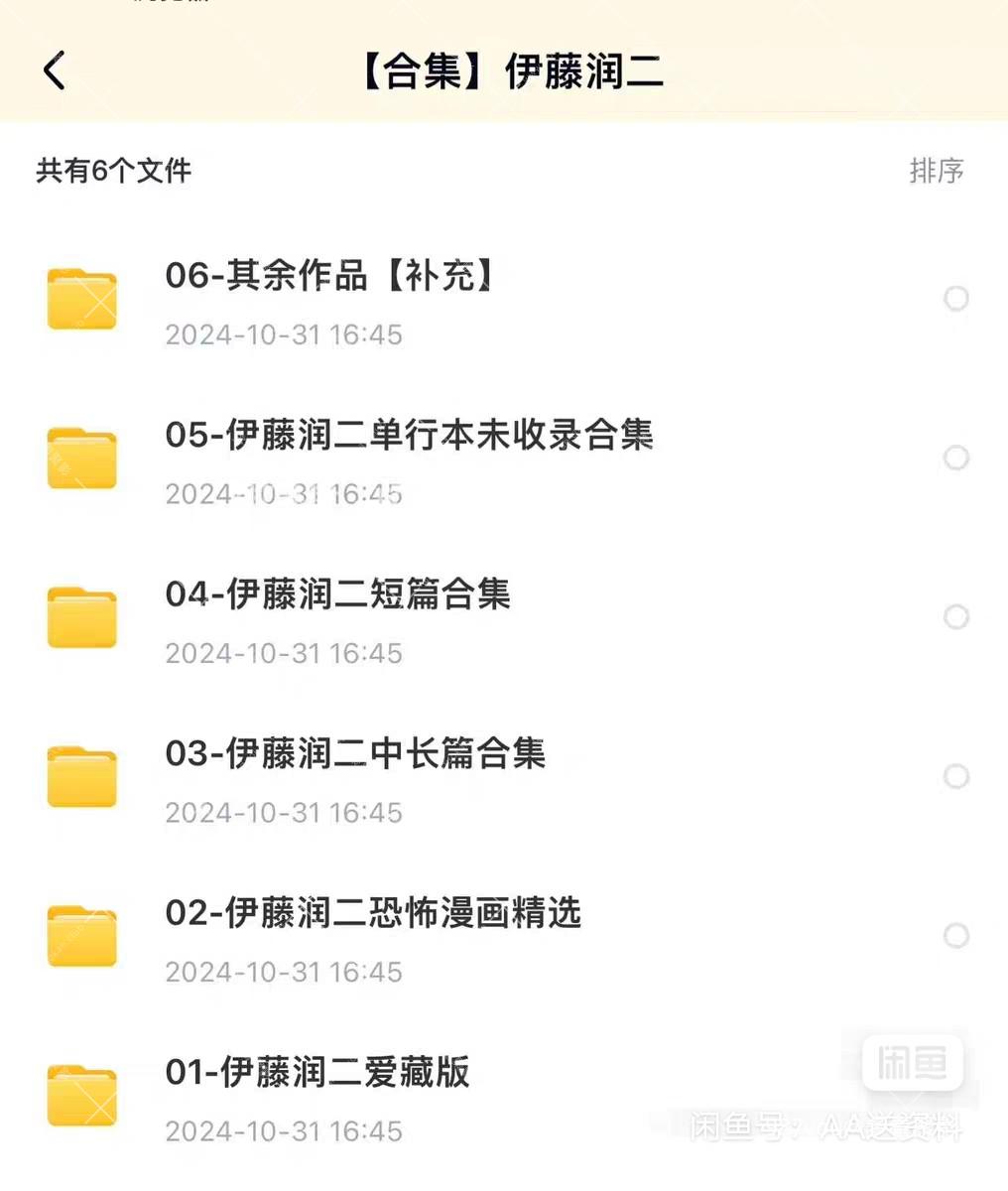
Task: Select the folder icon next to 03-伊藤润二中长篇合集
Action: coord(82,776)
